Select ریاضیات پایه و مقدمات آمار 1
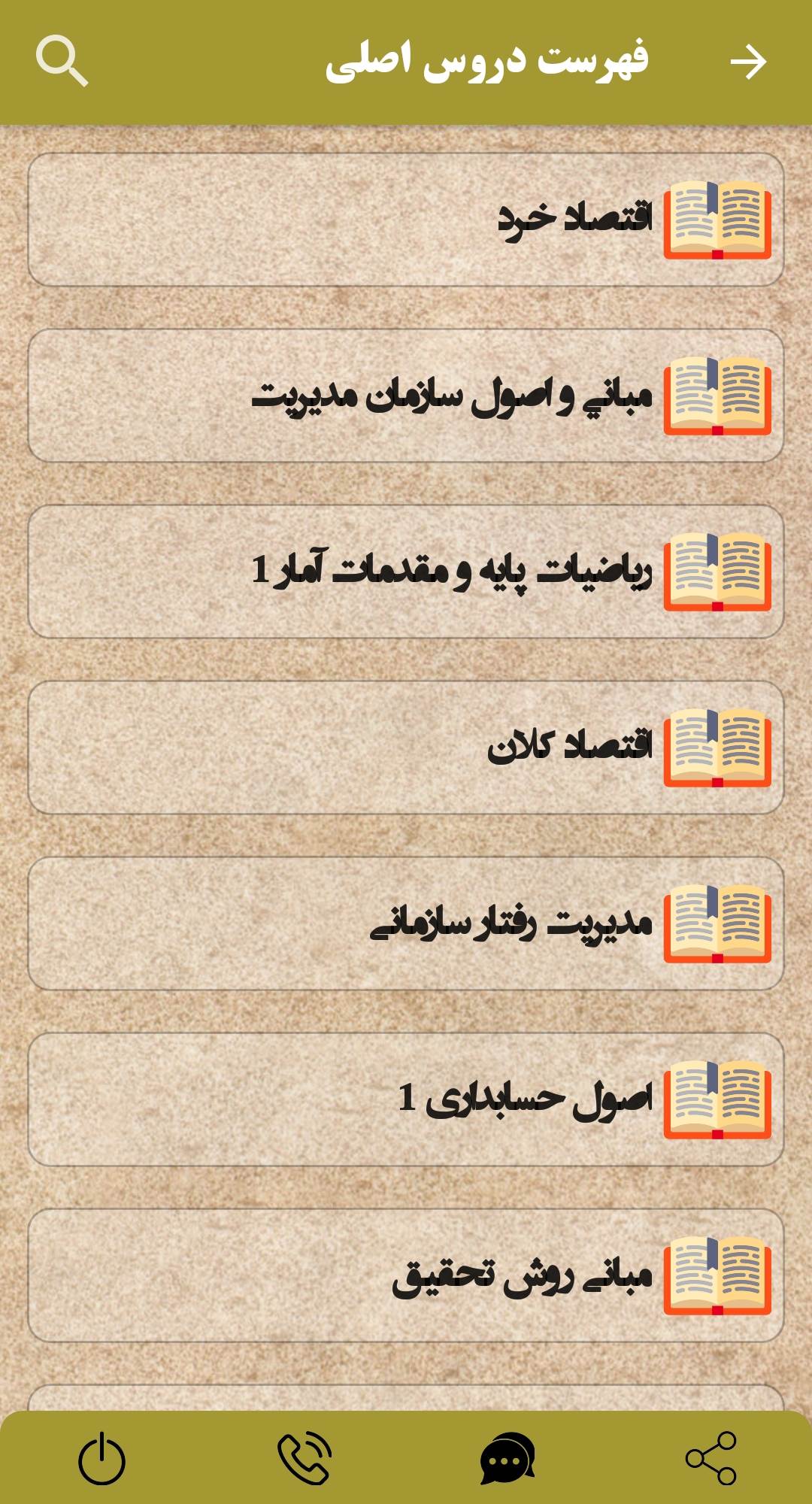Image resolution: width=812 pixels, height=1504 pixels. pos(406,572)
